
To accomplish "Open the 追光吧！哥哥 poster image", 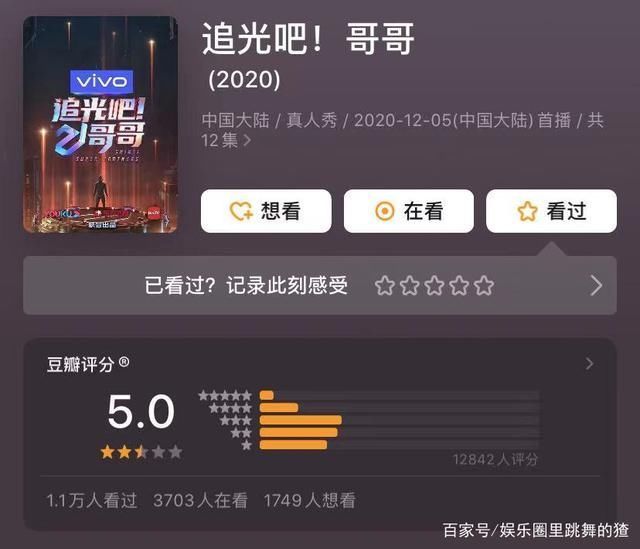I will [100, 124].
